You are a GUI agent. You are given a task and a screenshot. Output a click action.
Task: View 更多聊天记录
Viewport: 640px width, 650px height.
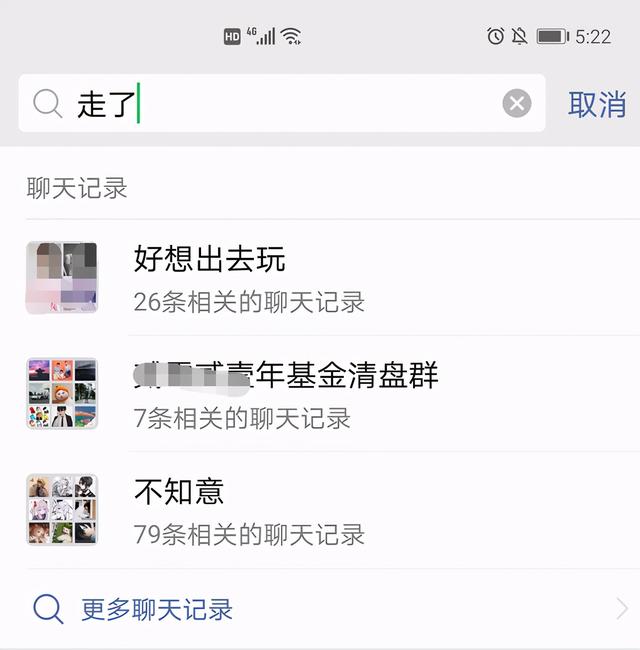tap(320, 609)
